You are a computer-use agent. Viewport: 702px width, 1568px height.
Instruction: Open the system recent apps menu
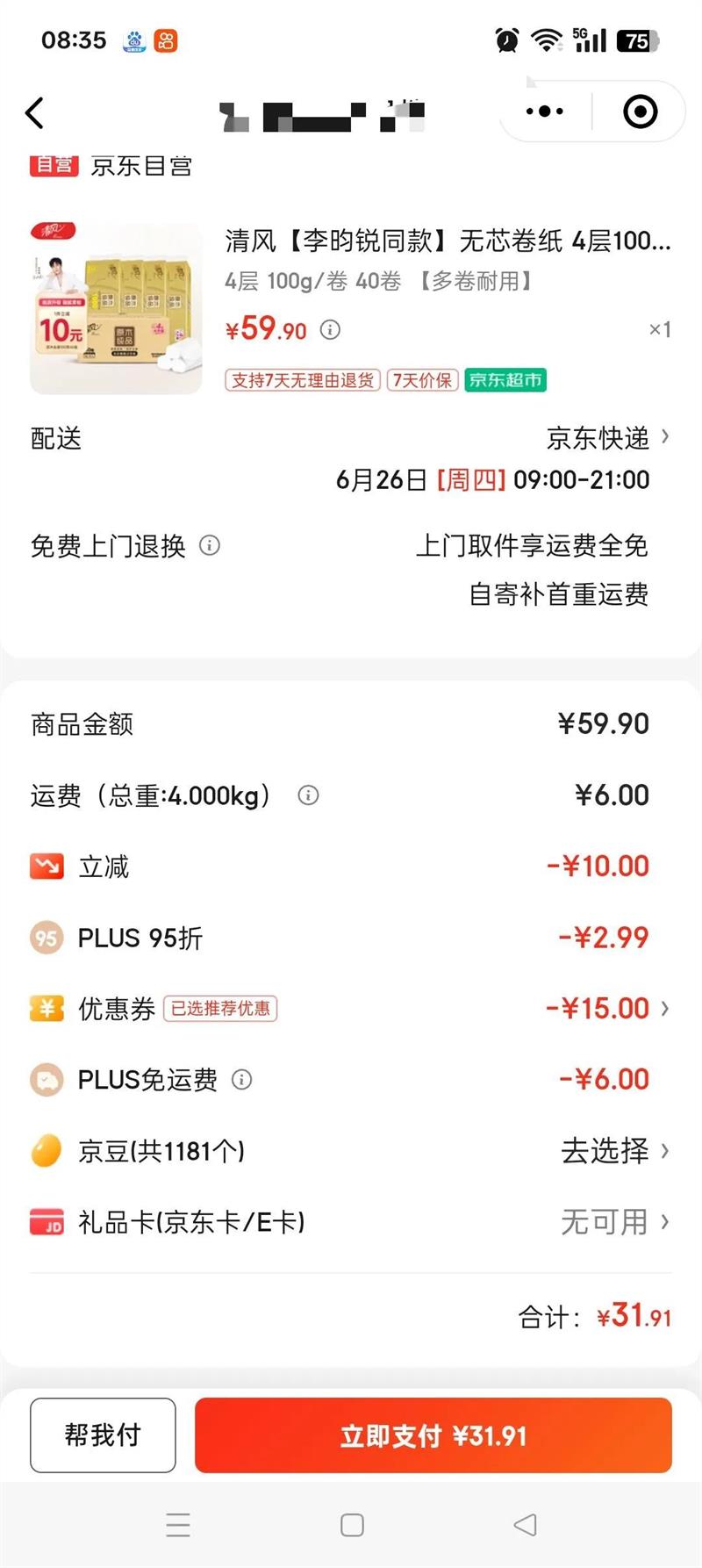pyautogui.click(x=178, y=1525)
